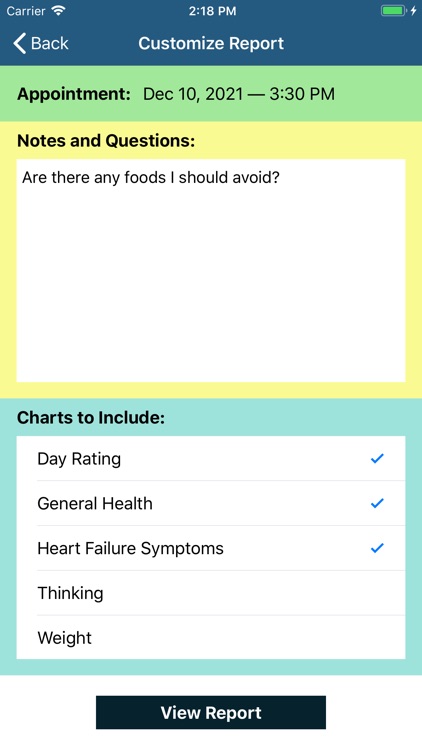Select the Weight chart
422x750 pixels.
click(x=211, y=638)
